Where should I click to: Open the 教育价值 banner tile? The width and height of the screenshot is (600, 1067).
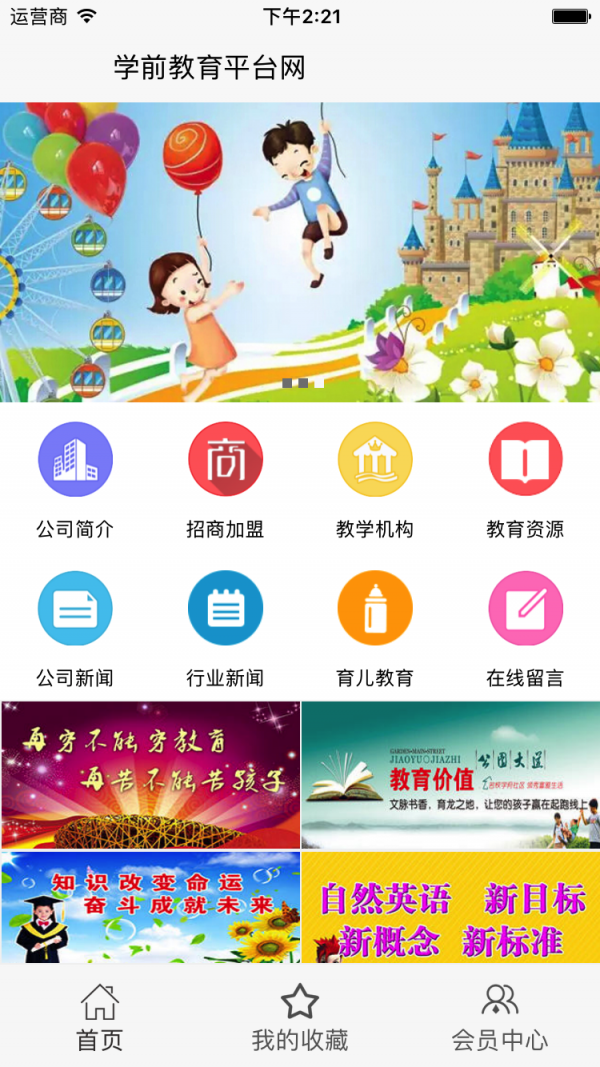[450, 775]
